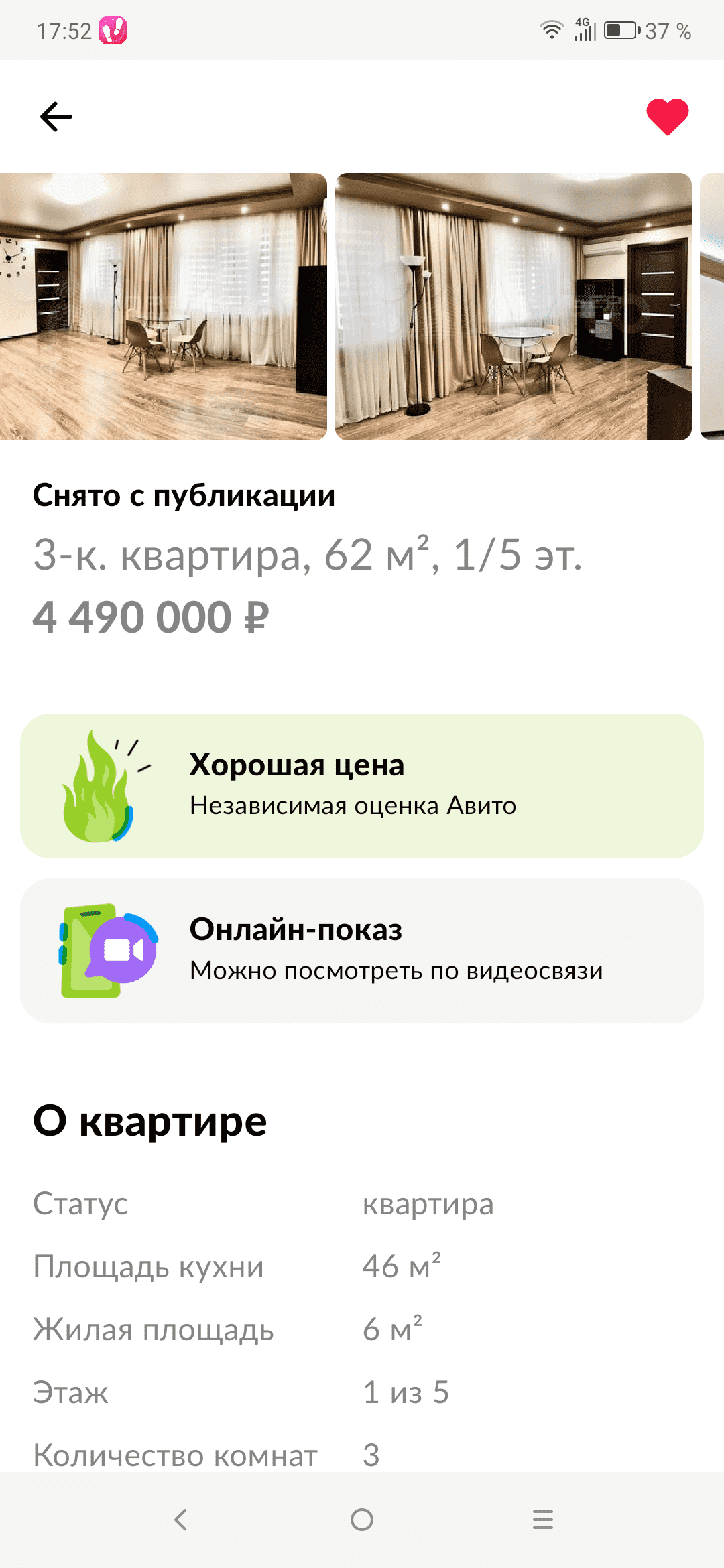The image size is (724, 1568).
Task: Open the Хорошая цена card
Action: click(x=362, y=786)
